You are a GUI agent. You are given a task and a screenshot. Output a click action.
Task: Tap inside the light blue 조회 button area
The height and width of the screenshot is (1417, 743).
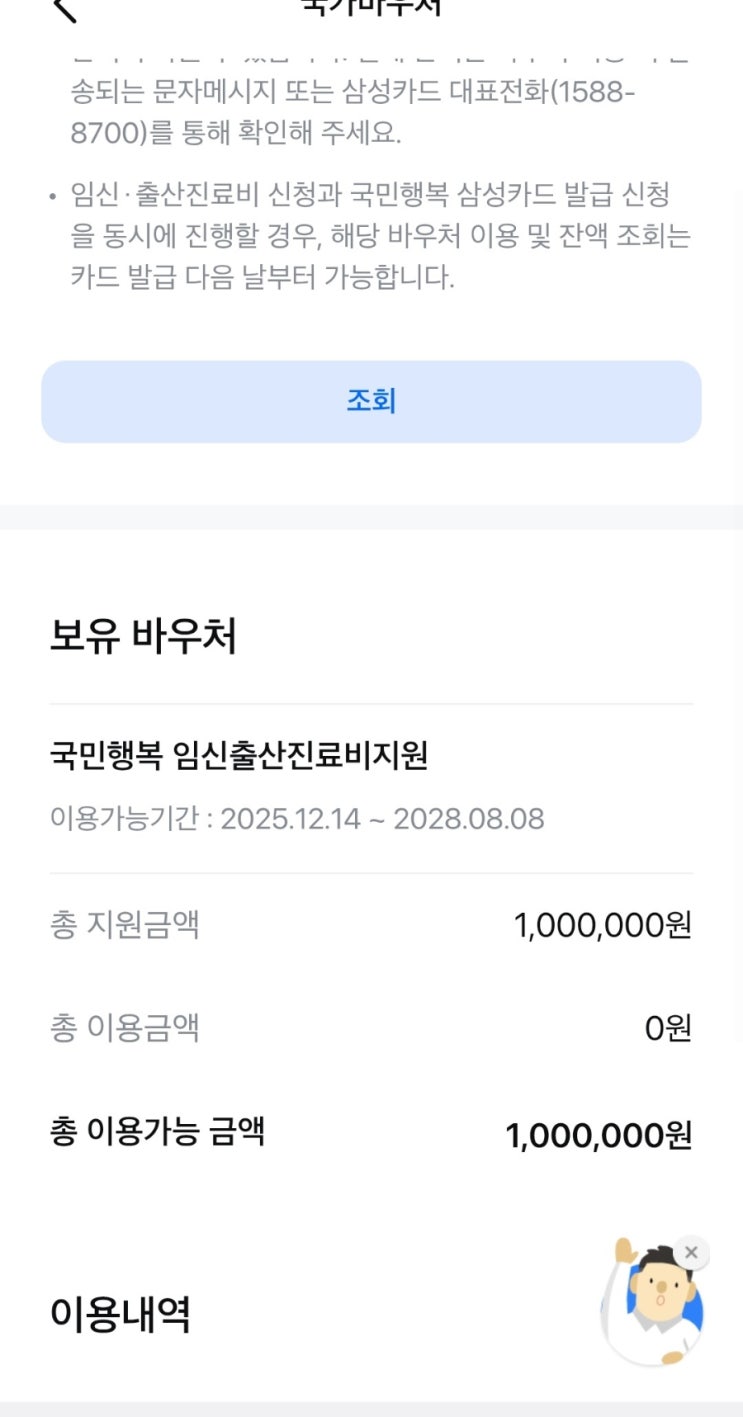point(371,400)
